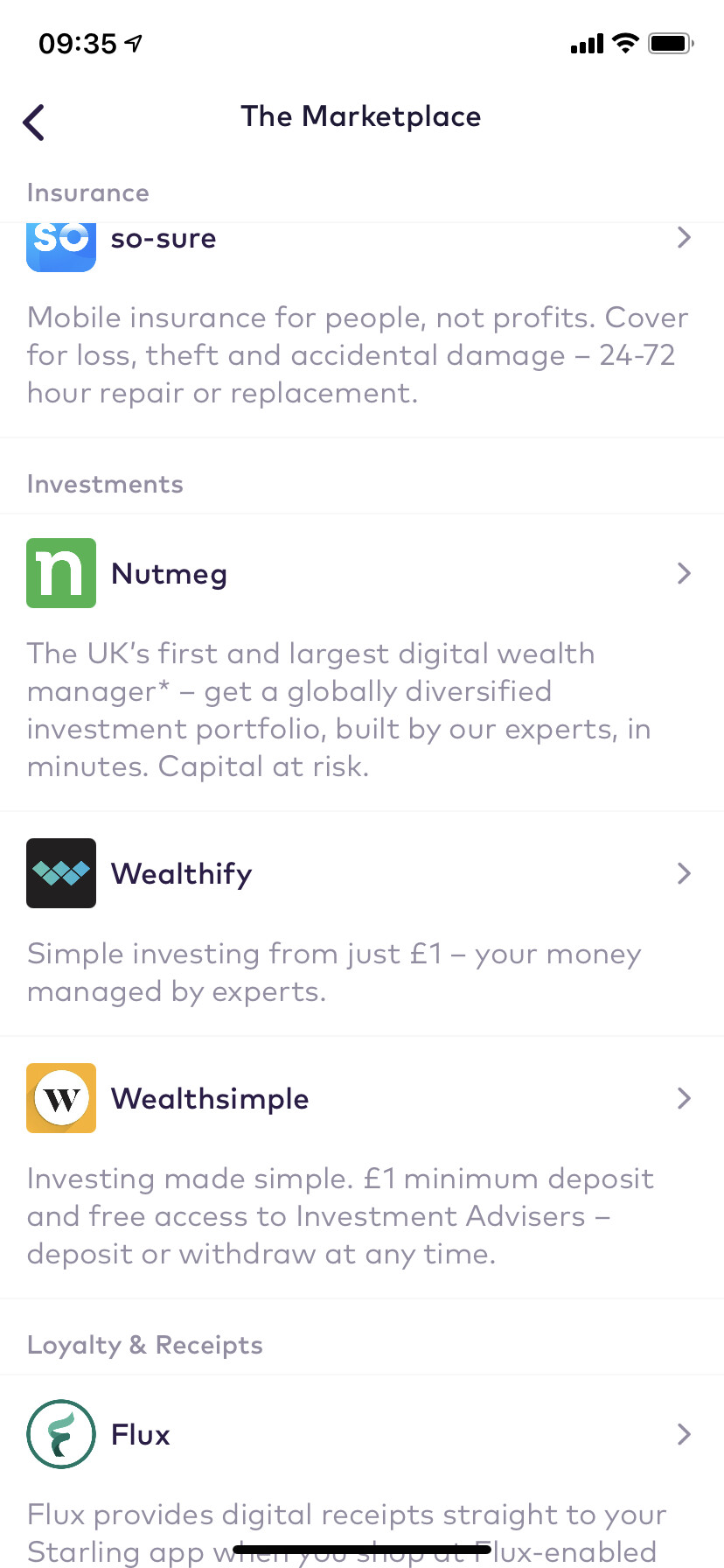Select the Wealthify row

coord(362,924)
